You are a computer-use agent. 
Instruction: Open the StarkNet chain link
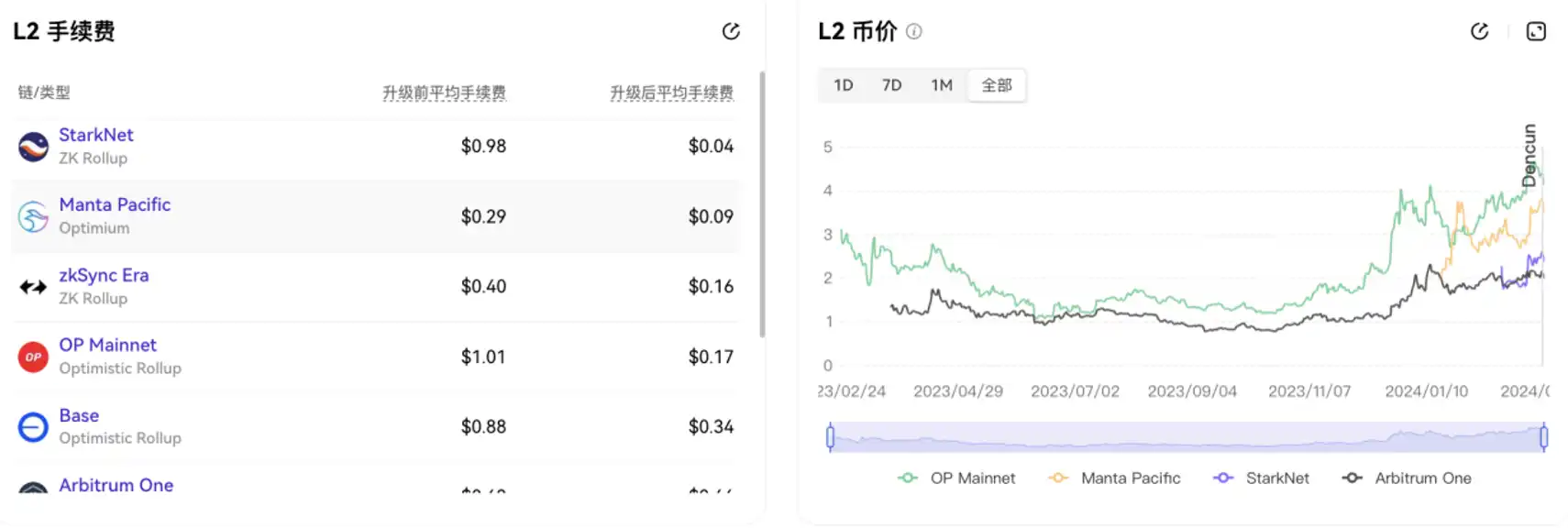96,135
